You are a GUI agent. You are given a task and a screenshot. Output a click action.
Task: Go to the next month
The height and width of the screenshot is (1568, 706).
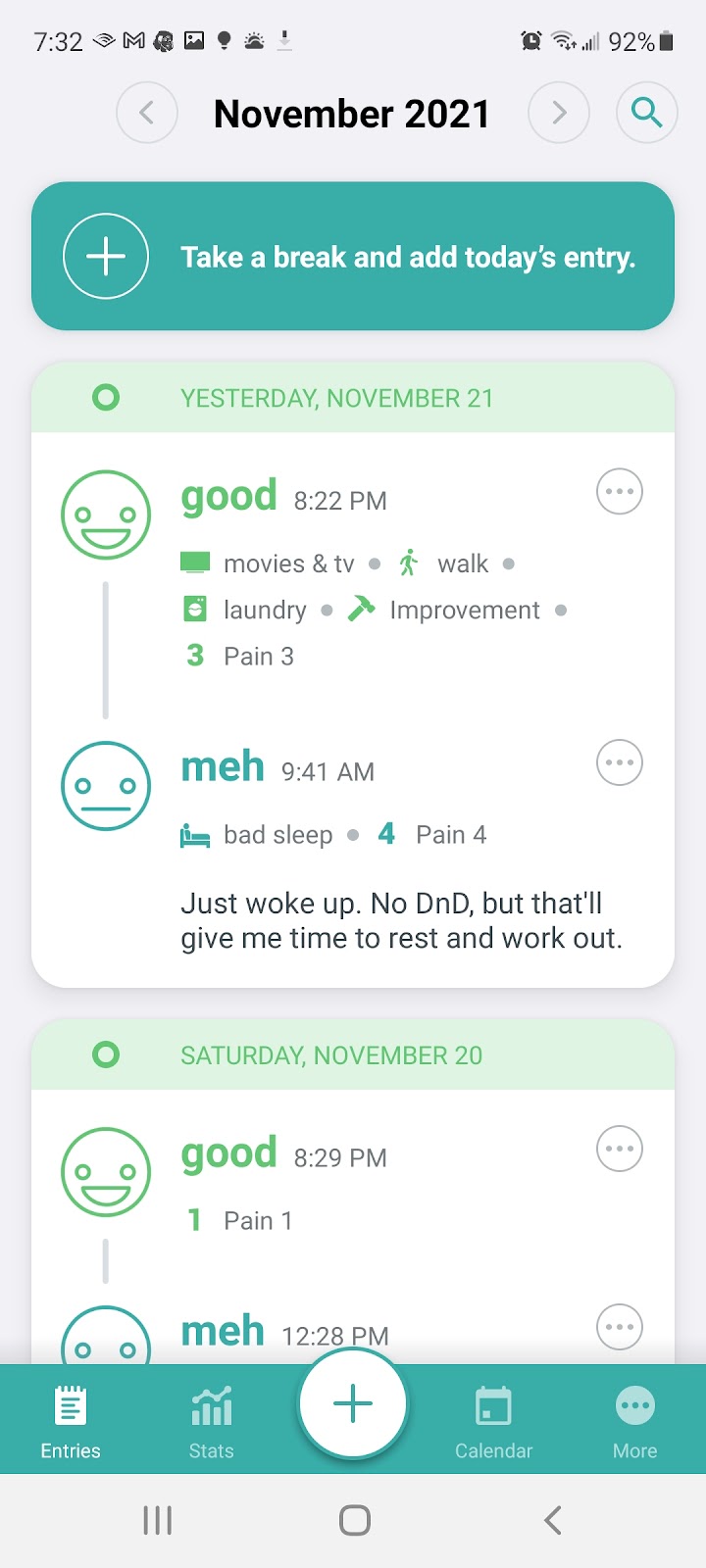[559, 114]
